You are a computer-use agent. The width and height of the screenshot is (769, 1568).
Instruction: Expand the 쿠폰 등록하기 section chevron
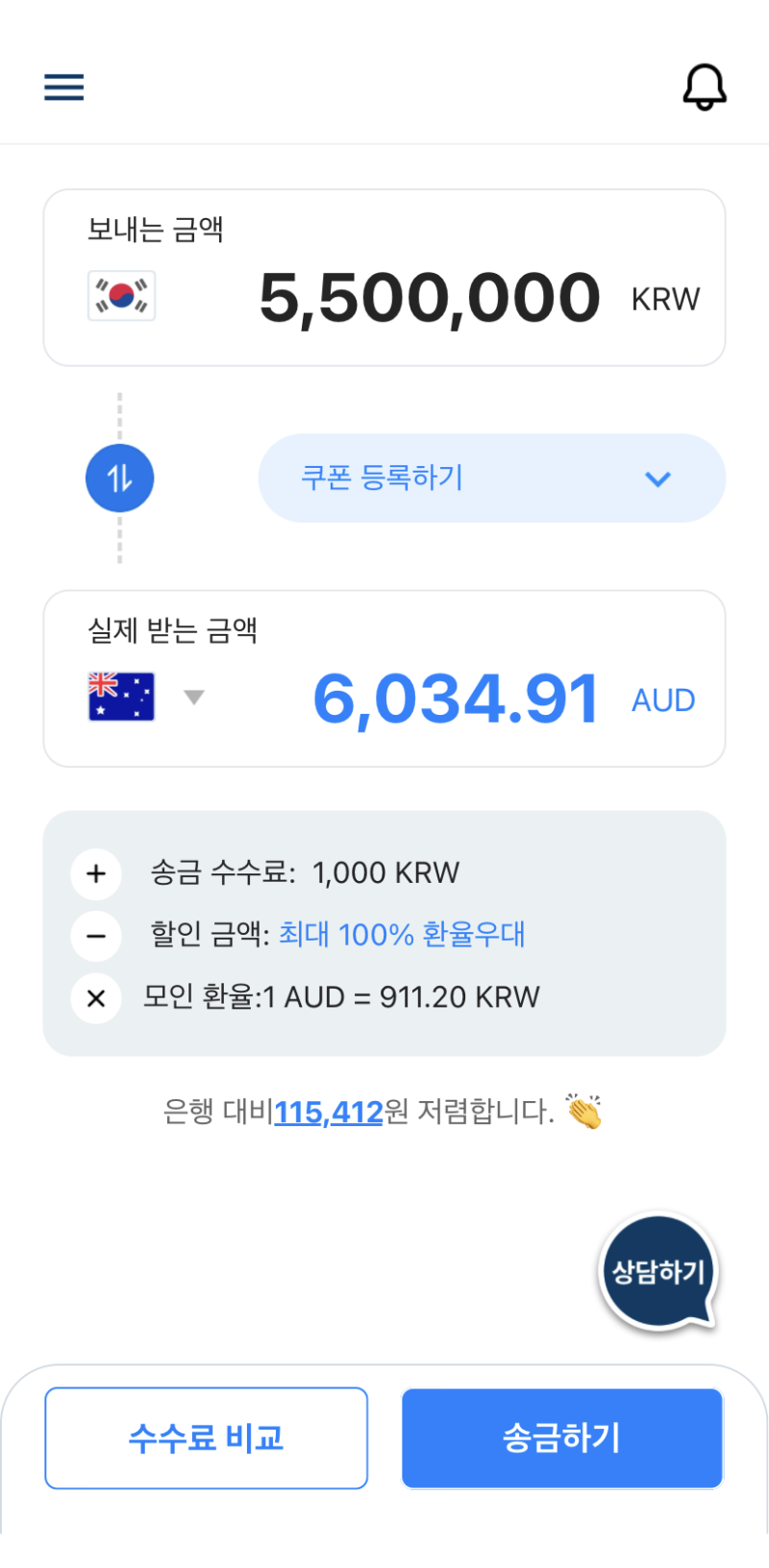pos(658,478)
